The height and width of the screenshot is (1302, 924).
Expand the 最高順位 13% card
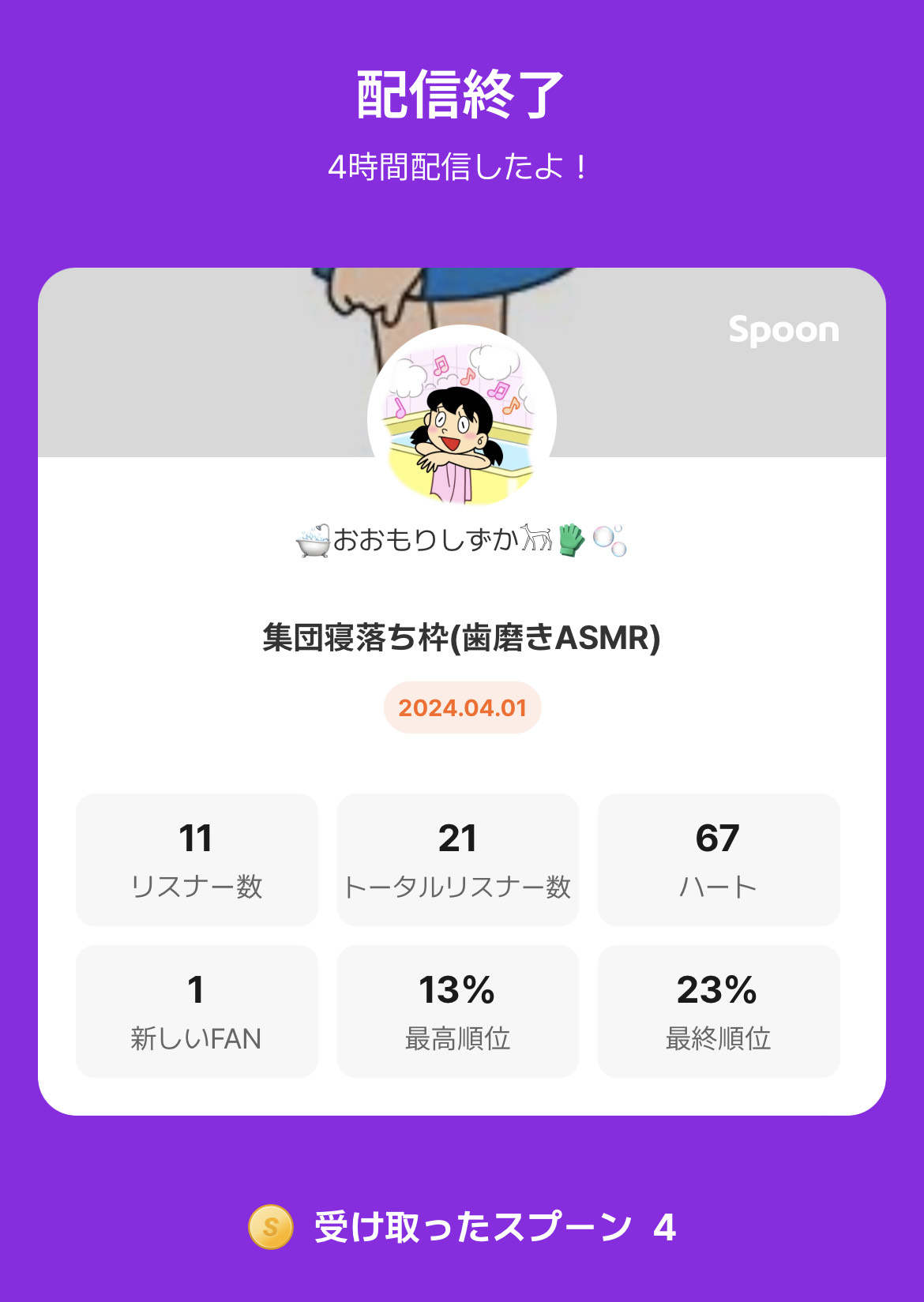(x=458, y=1011)
